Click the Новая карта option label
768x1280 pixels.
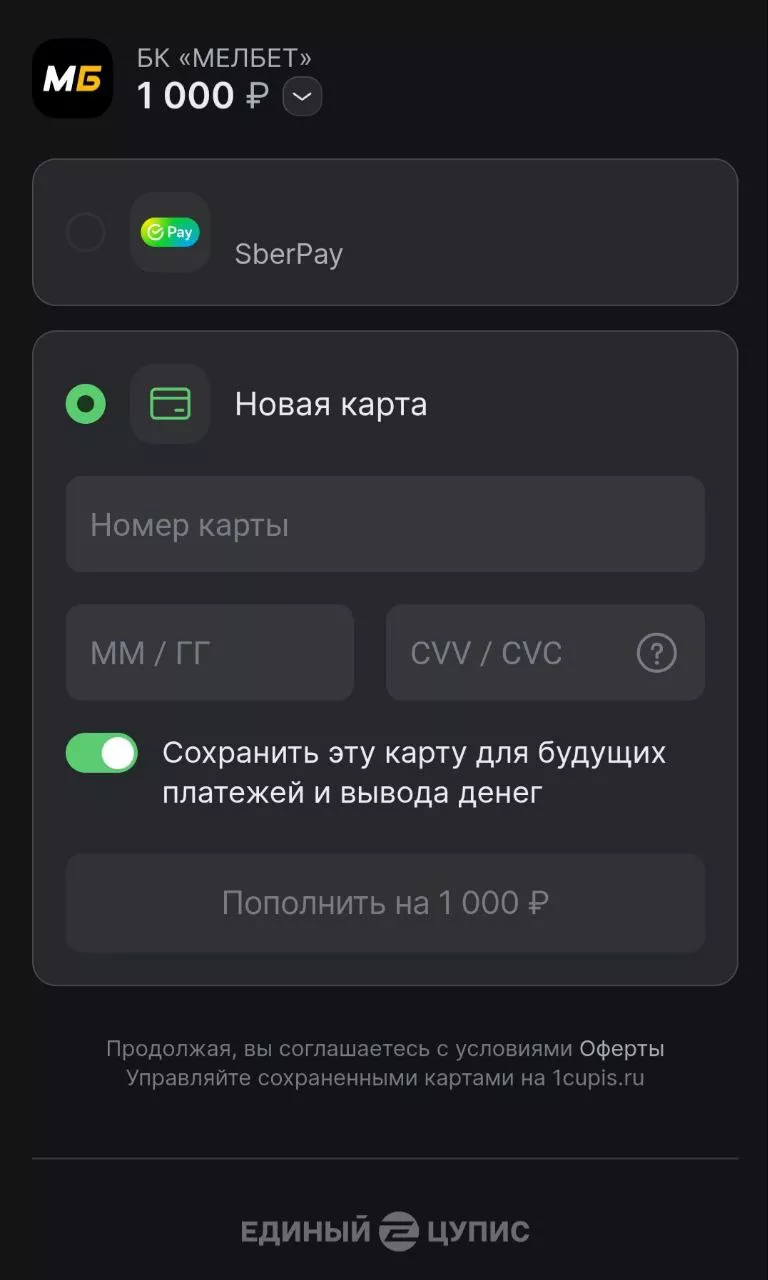[331, 404]
